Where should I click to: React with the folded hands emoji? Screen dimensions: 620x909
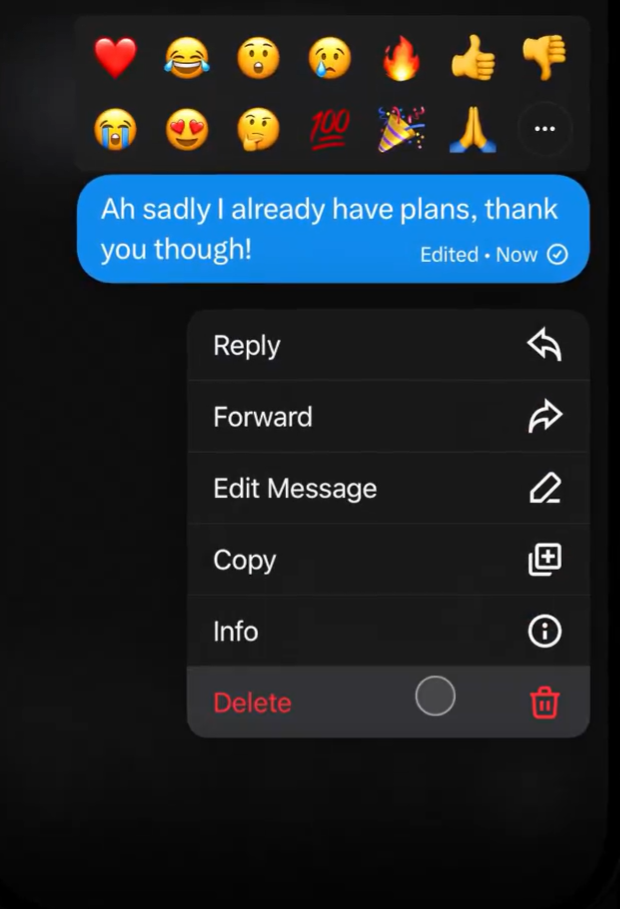click(x=473, y=129)
